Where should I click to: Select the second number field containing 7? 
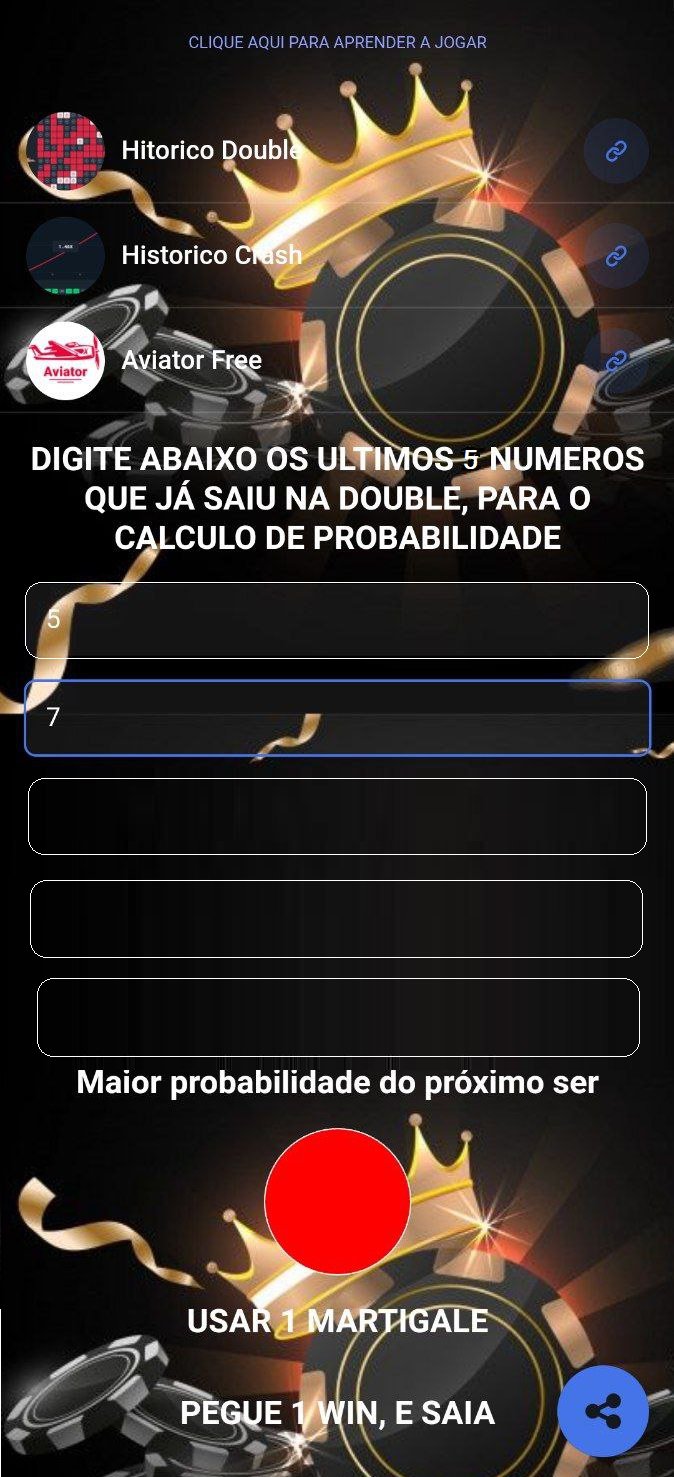click(337, 718)
